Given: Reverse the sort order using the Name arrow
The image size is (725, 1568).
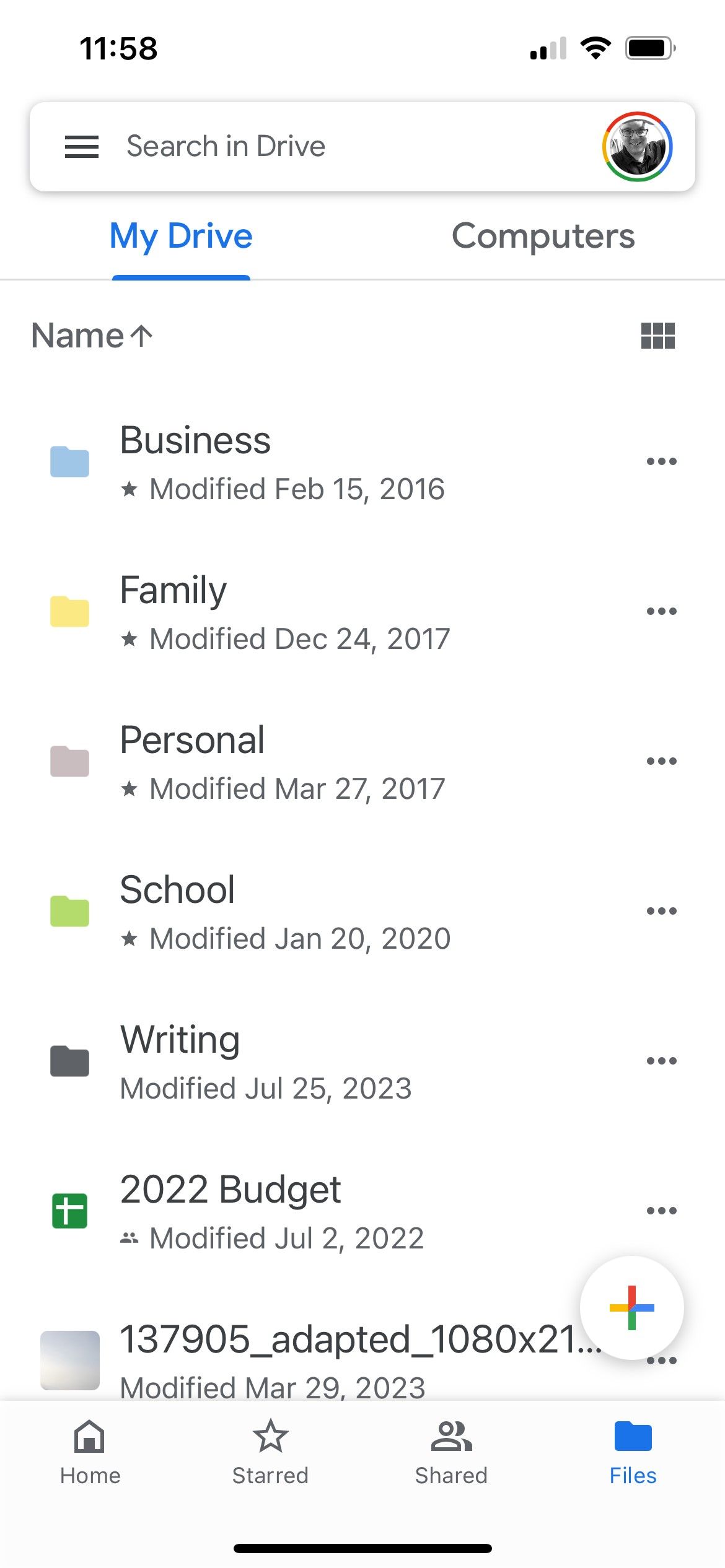Looking at the screenshot, I should tap(93, 336).
